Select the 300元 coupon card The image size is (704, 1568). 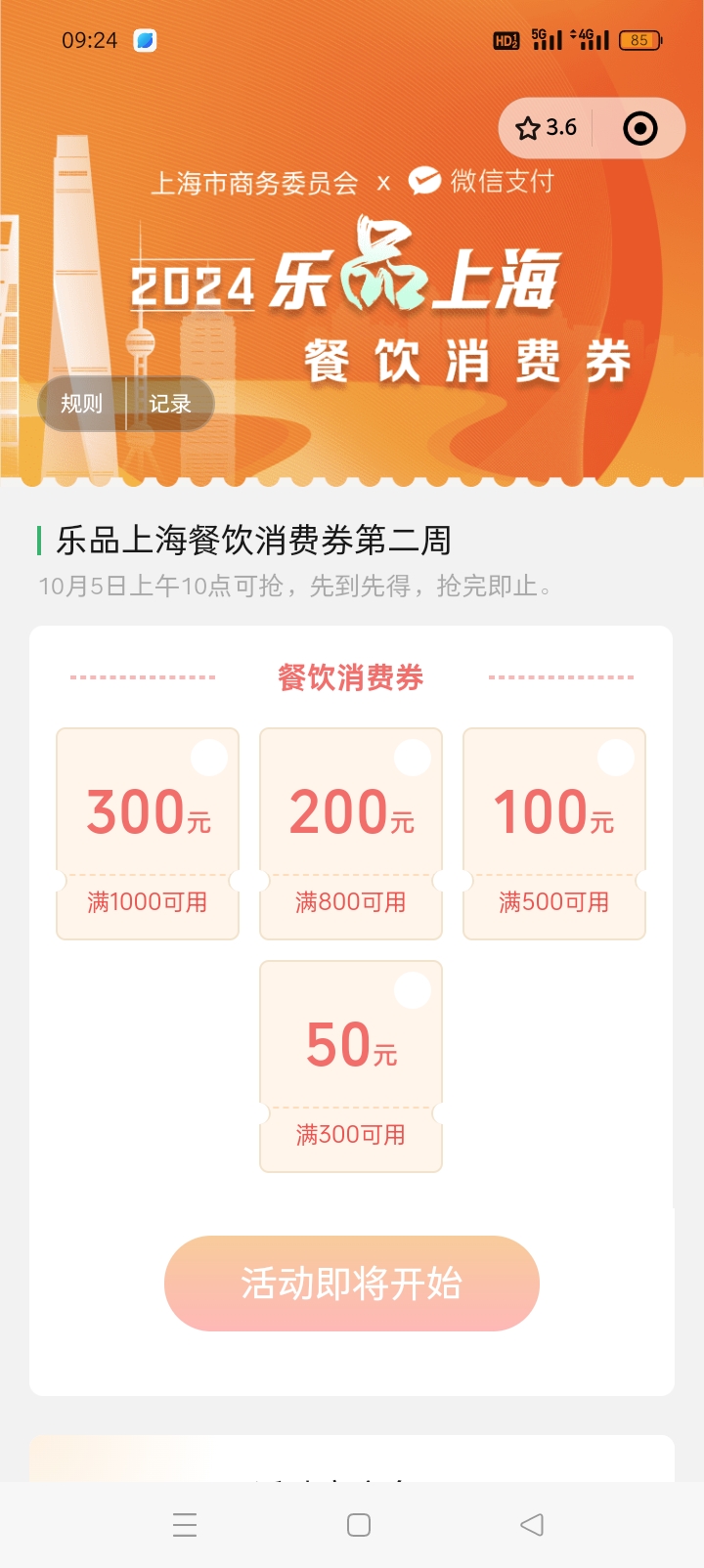(x=148, y=833)
